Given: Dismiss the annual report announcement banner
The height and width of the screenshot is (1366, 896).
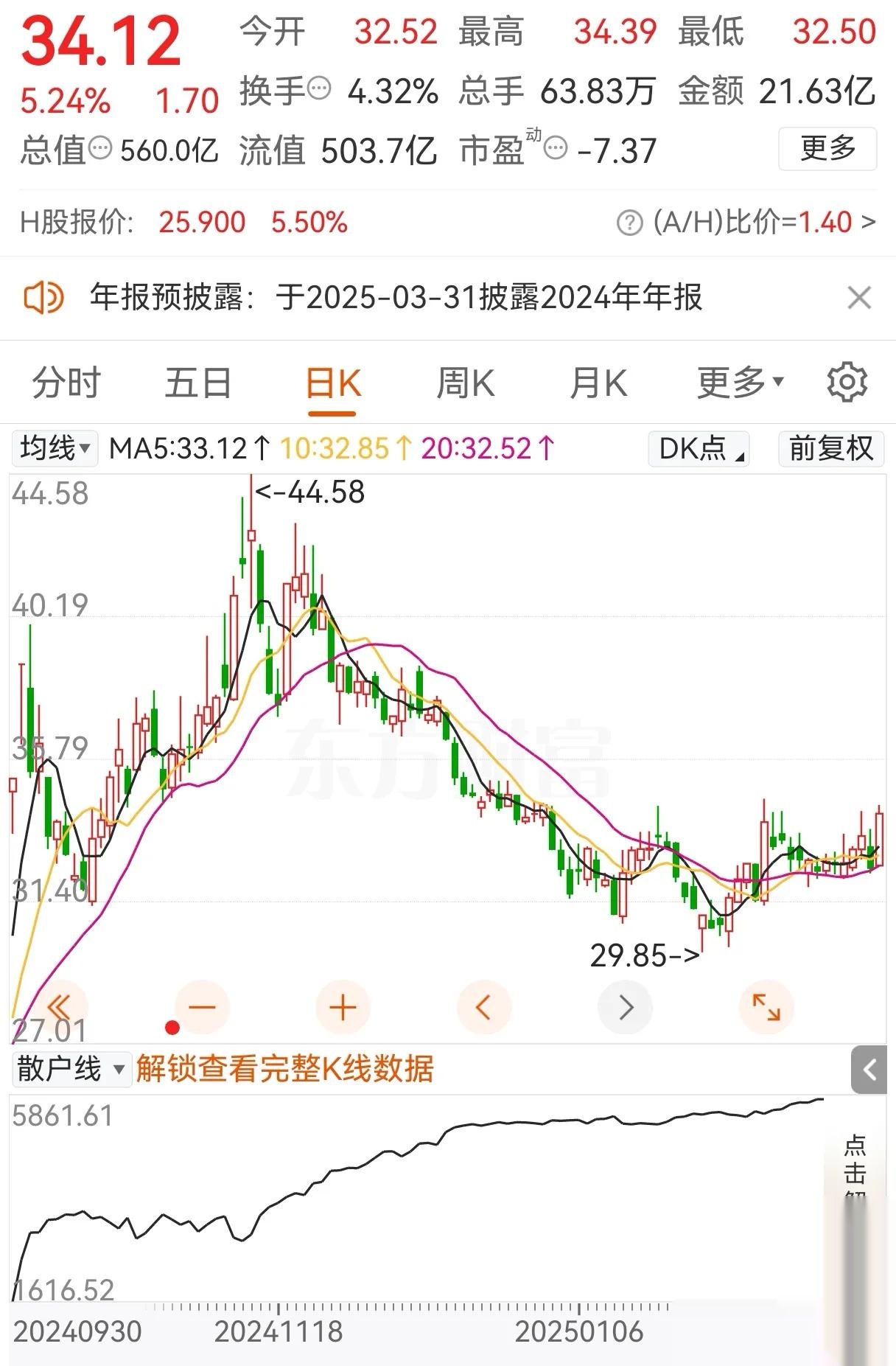Looking at the screenshot, I should tap(858, 298).
